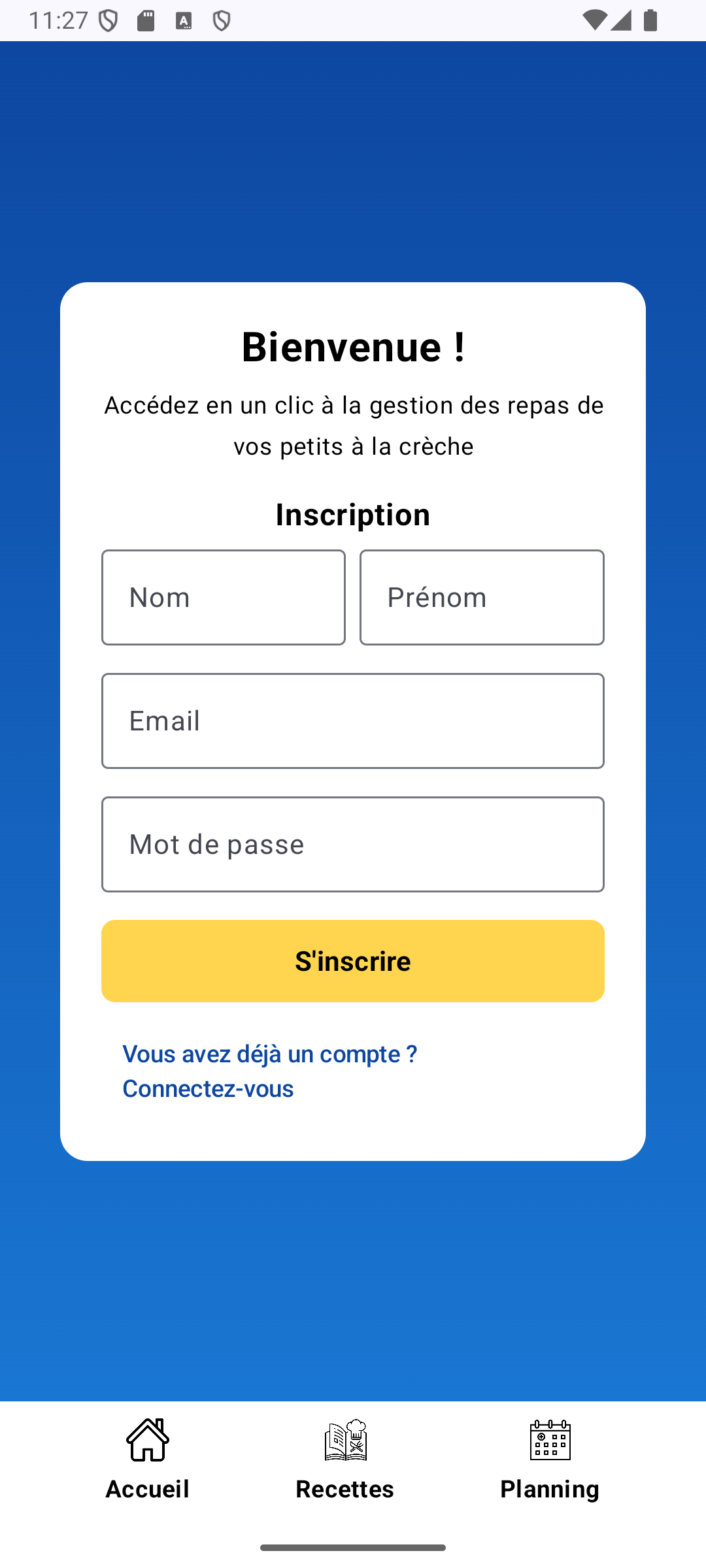
Task: Submit the form with S'inscrire
Action: [x=352, y=961]
